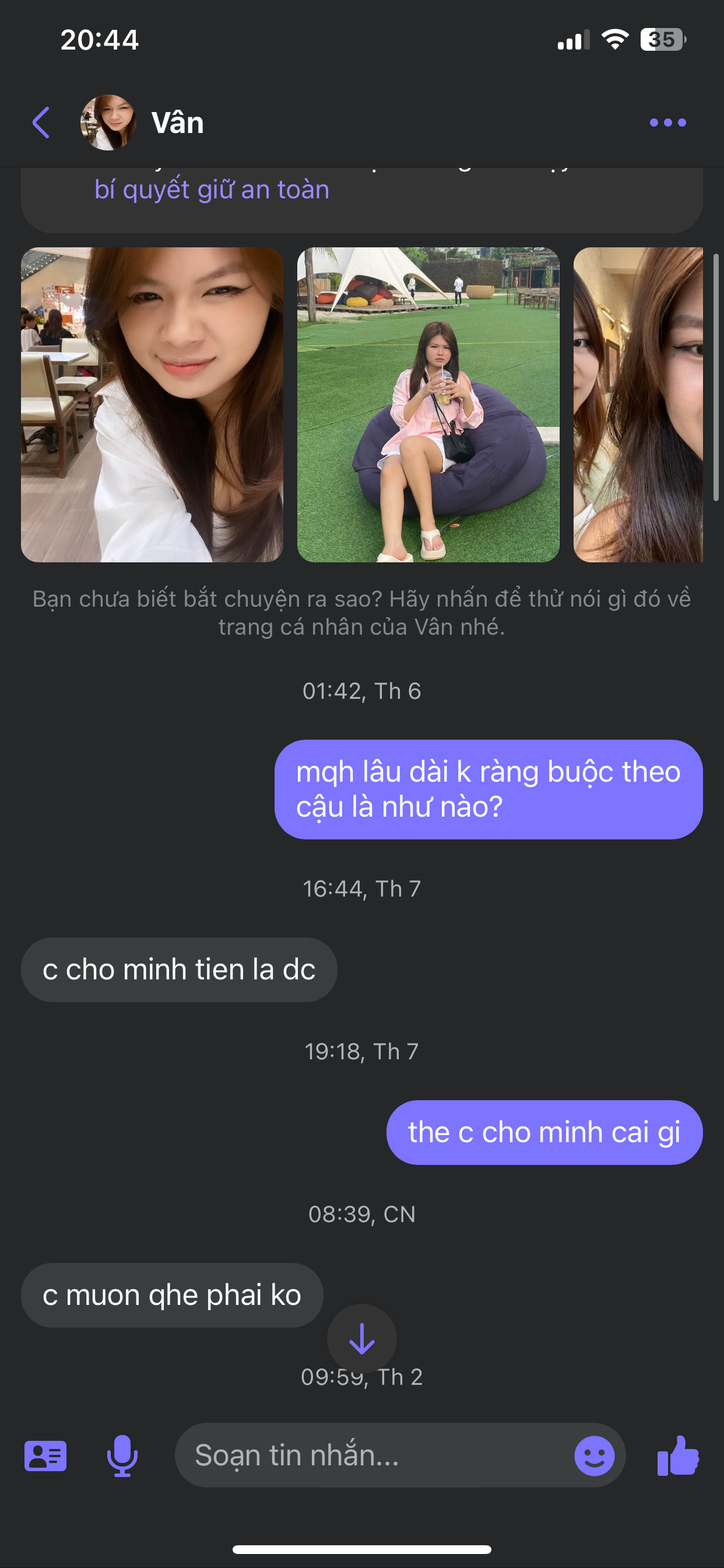Open the emoji picker smiley
The width and height of the screenshot is (724, 1568).
pos(594,1455)
